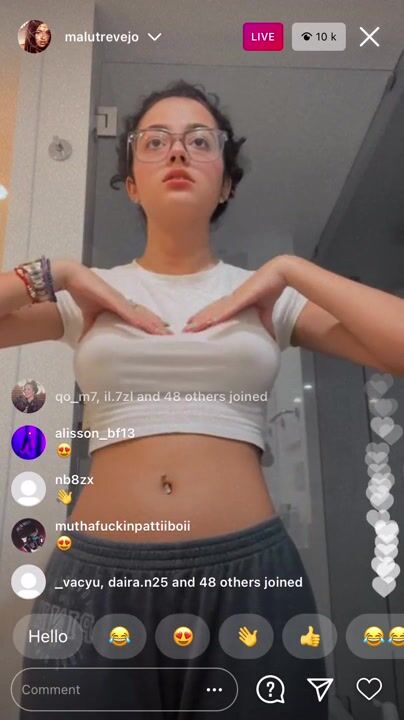Like the live with the heart icon
Screen dimensions: 404x720
coord(369,689)
